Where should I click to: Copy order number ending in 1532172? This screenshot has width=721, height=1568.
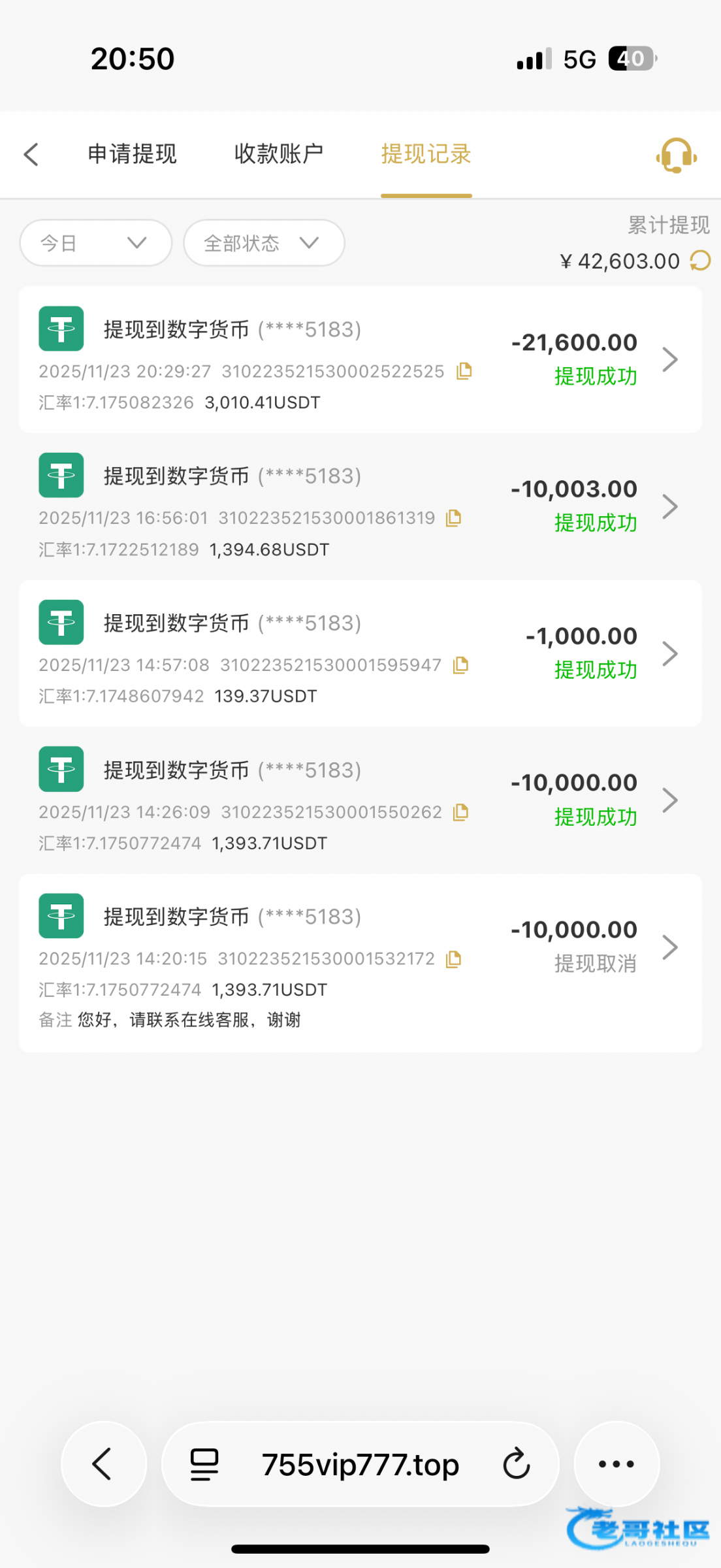(x=454, y=959)
